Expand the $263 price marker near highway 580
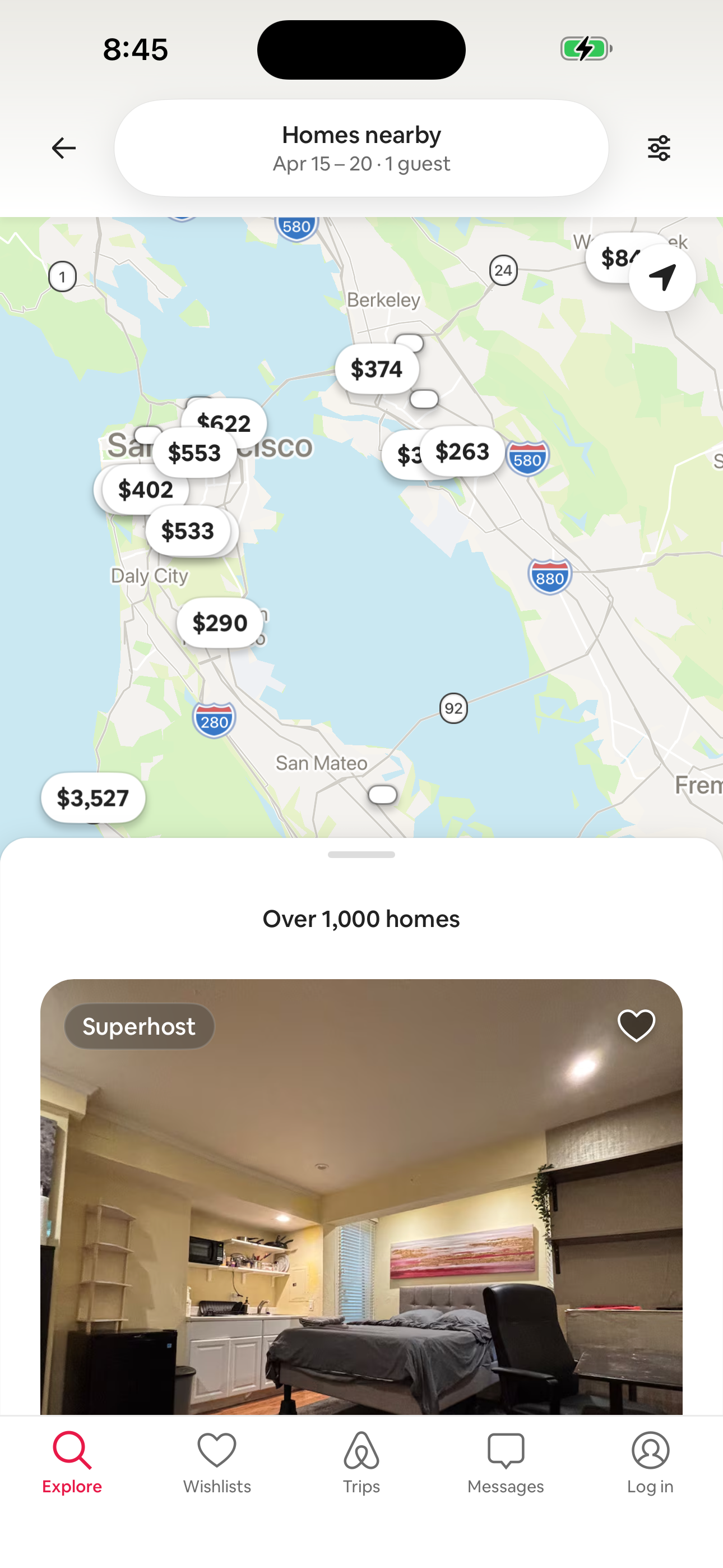Viewport: 723px width, 1568px height. pyautogui.click(x=461, y=451)
